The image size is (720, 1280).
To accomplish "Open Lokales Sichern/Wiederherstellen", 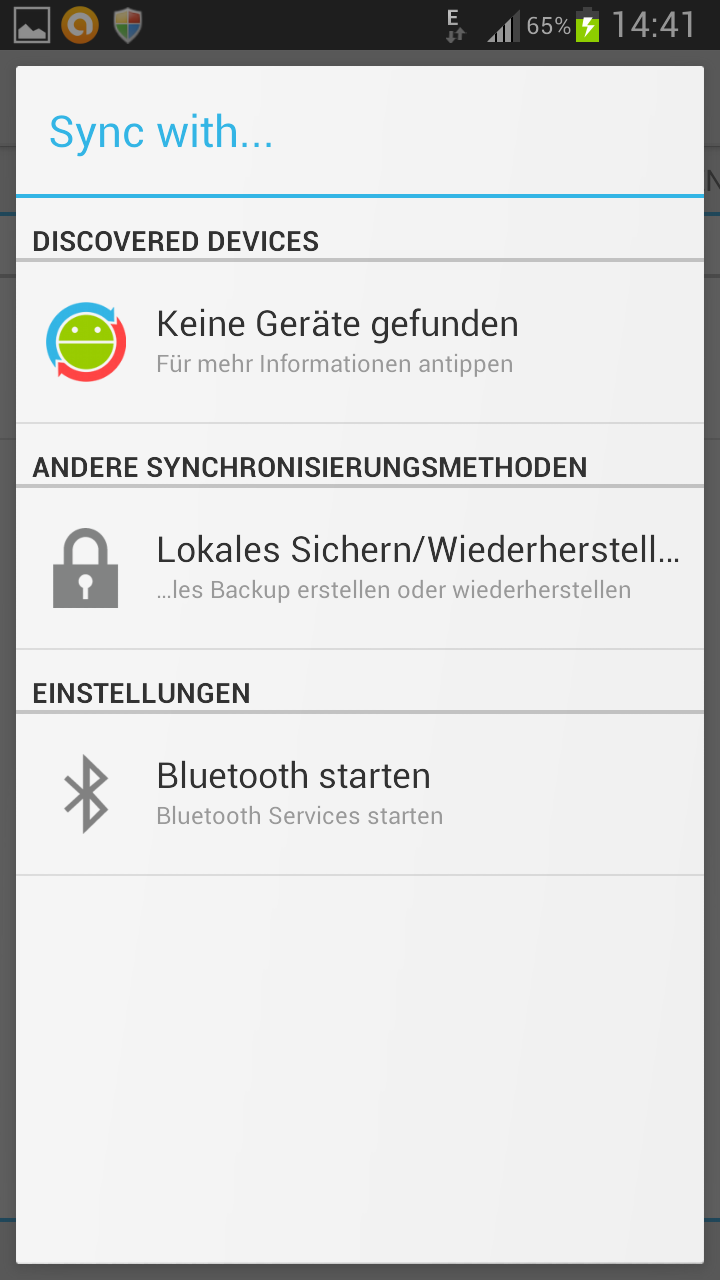I will (360, 568).
